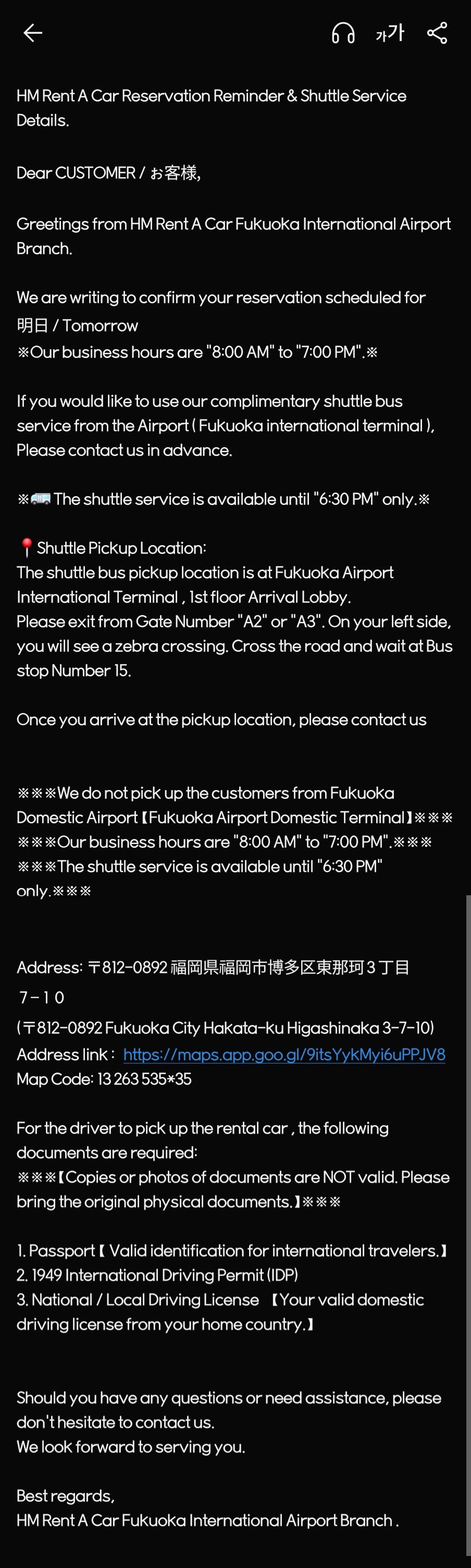This screenshot has width=471, height=1568.
Task: Open the maps.app.goo.gl address link
Action: tap(284, 1054)
